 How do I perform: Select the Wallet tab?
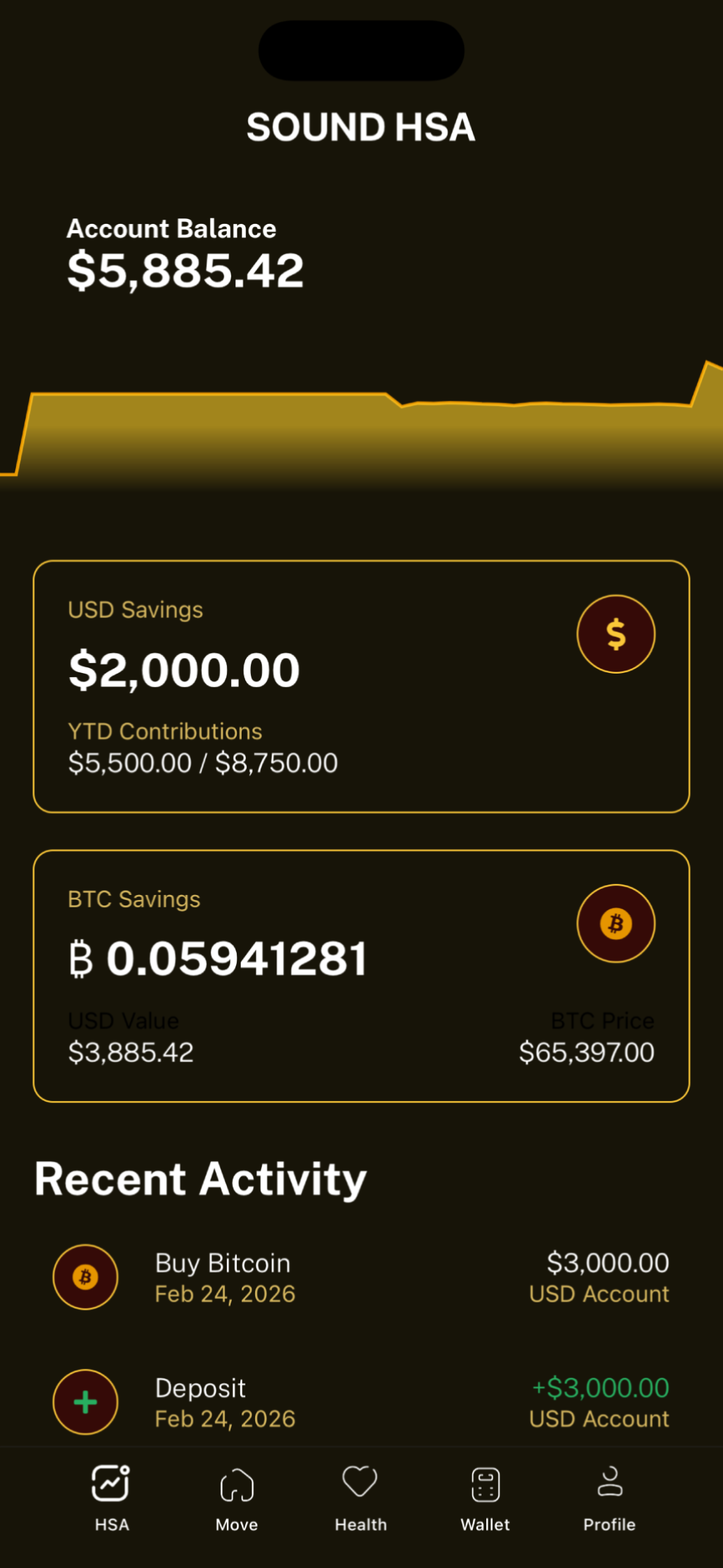[x=485, y=1497]
